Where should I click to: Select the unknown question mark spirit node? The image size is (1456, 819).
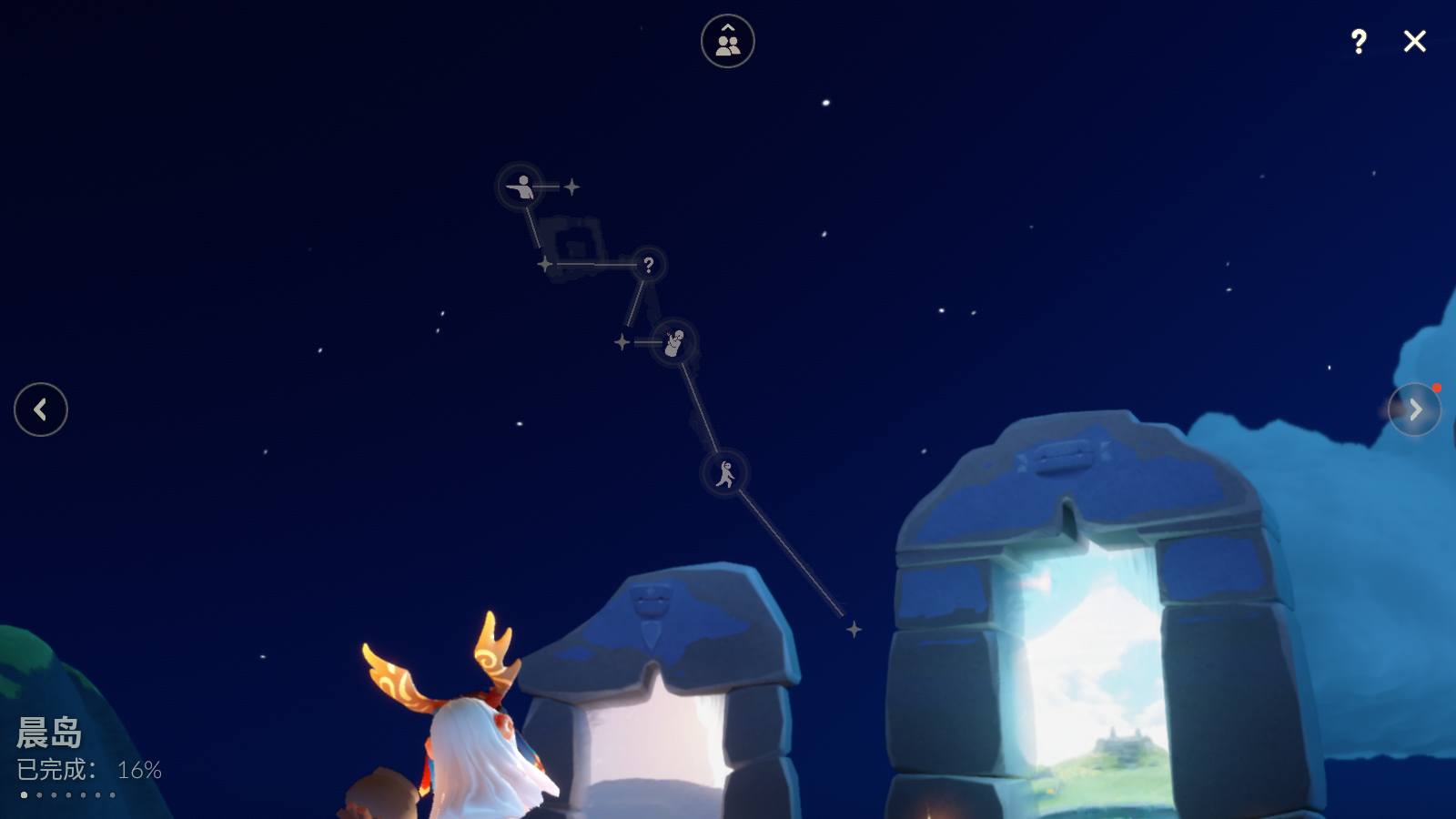[648, 265]
